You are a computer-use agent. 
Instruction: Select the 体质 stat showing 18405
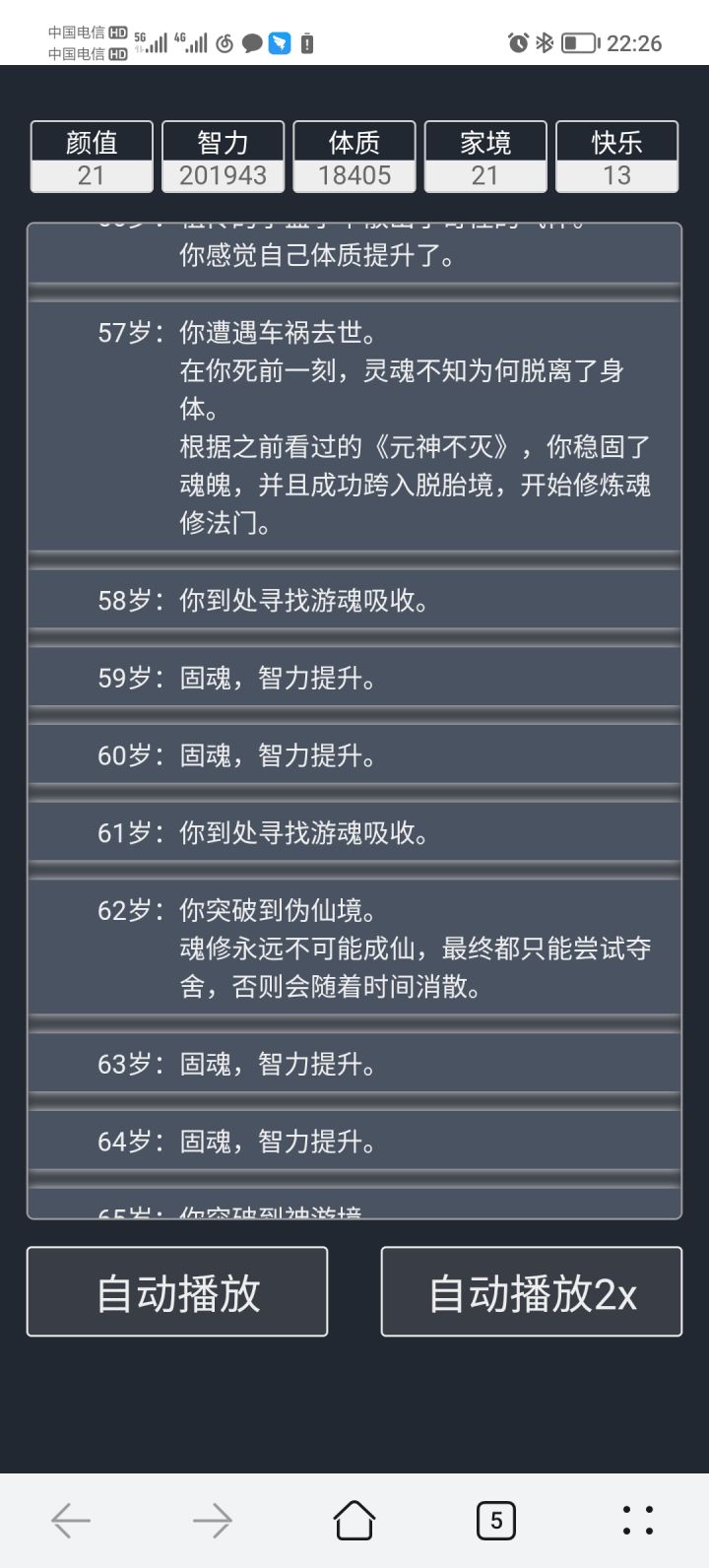pyautogui.click(x=354, y=157)
